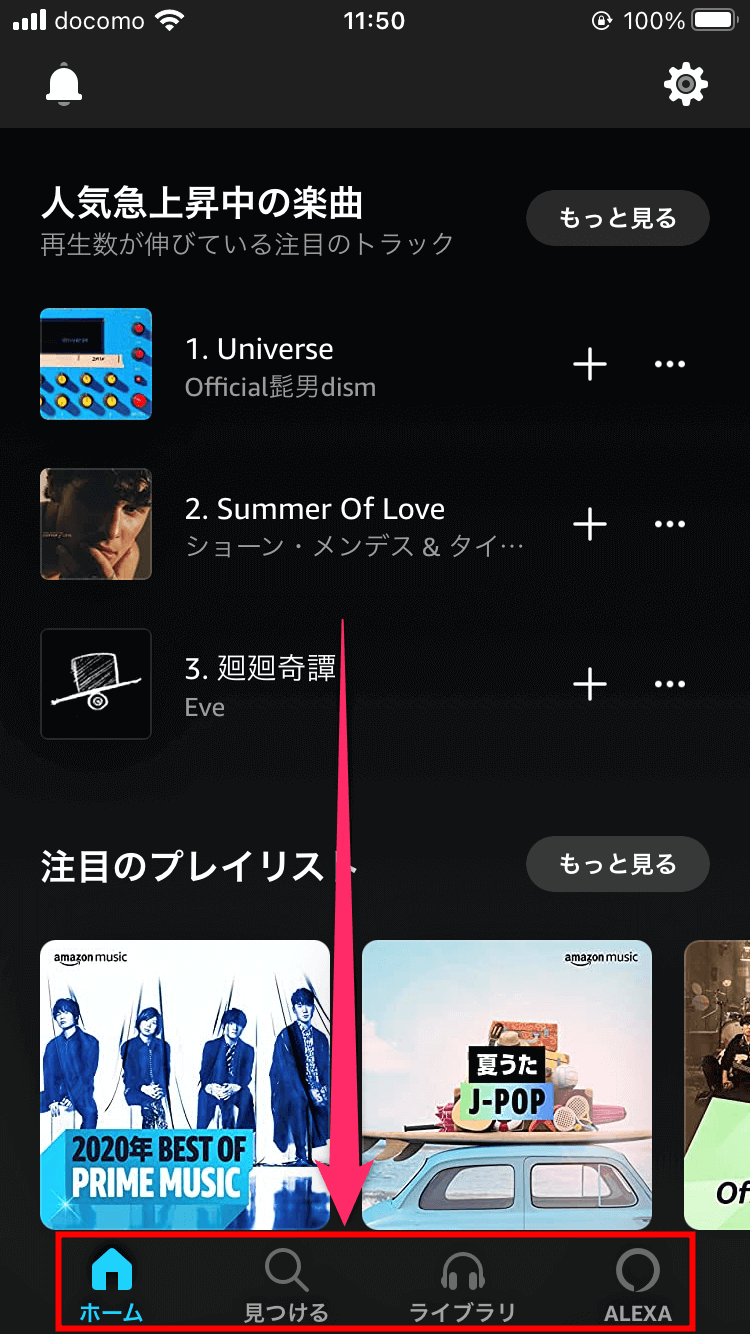Screen dimensions: 750x1334
Task: Tap もっと見る for 人気急上昇中の楽曲
Action: tap(617, 217)
